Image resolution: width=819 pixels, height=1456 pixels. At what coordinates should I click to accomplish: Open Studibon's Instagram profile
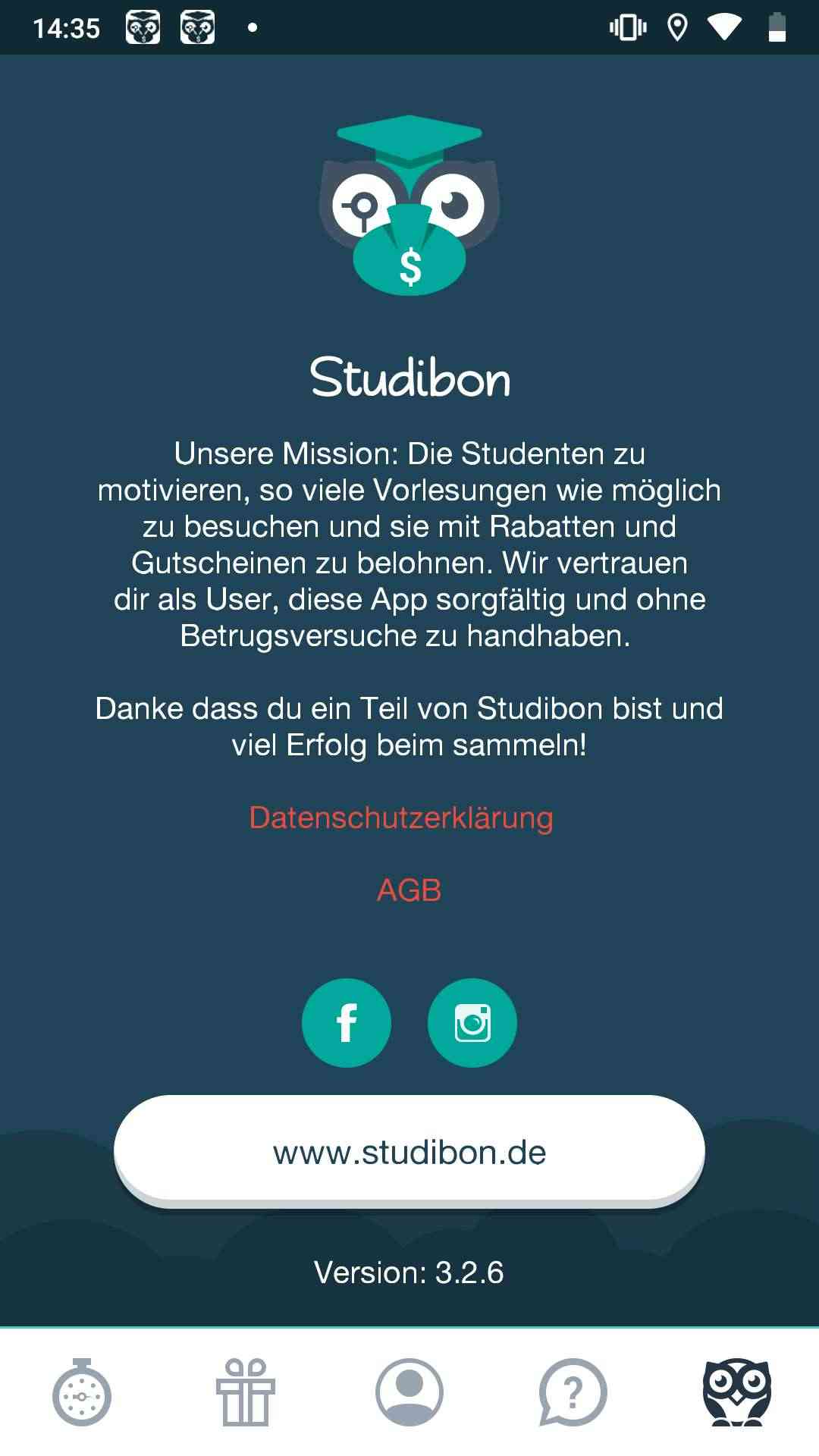472,1023
